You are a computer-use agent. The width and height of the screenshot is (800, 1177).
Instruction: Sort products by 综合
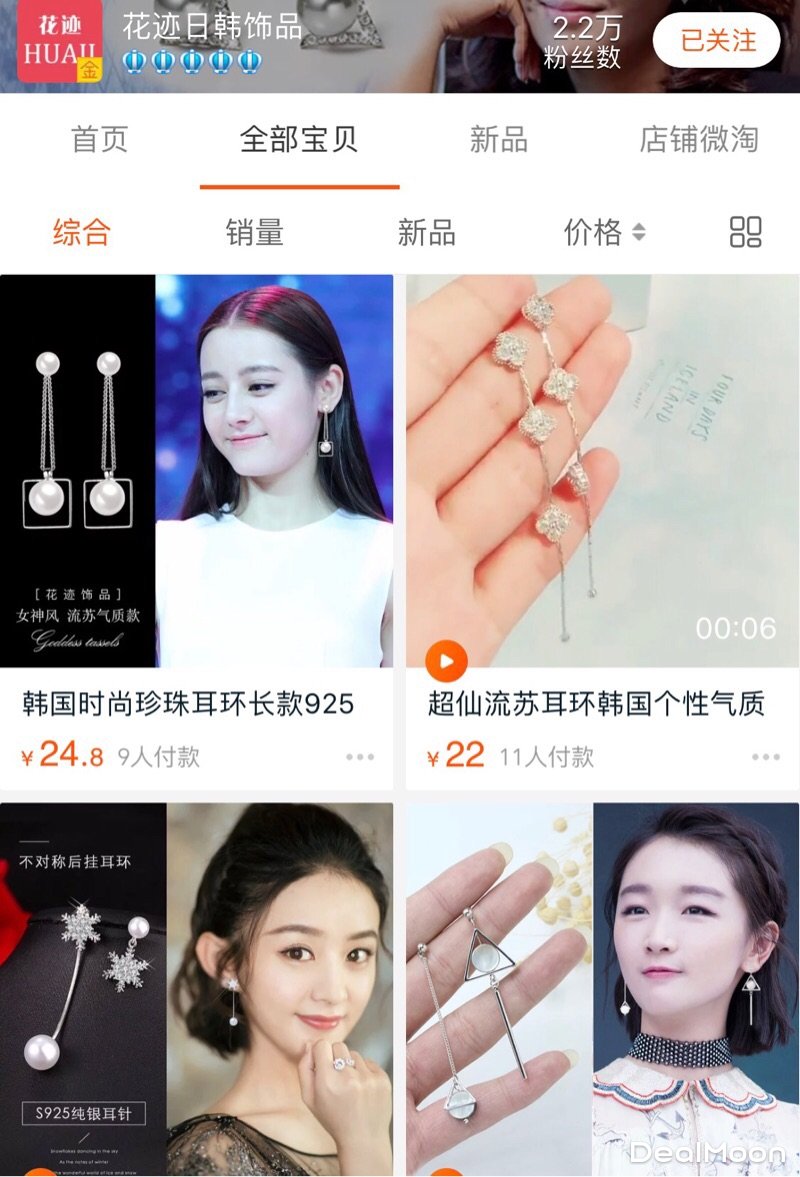tap(82, 233)
